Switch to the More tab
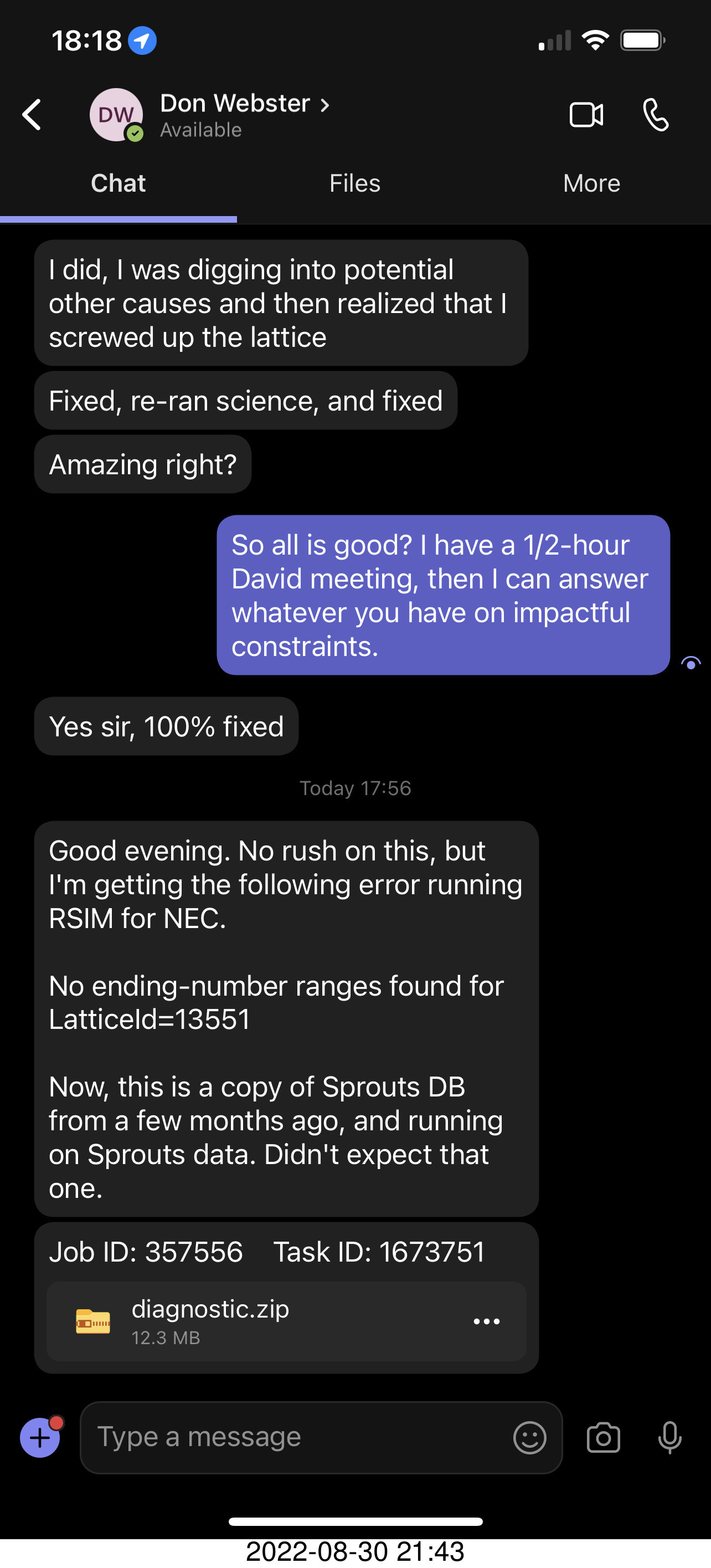This screenshot has height=1568, width=711. pos(591,183)
